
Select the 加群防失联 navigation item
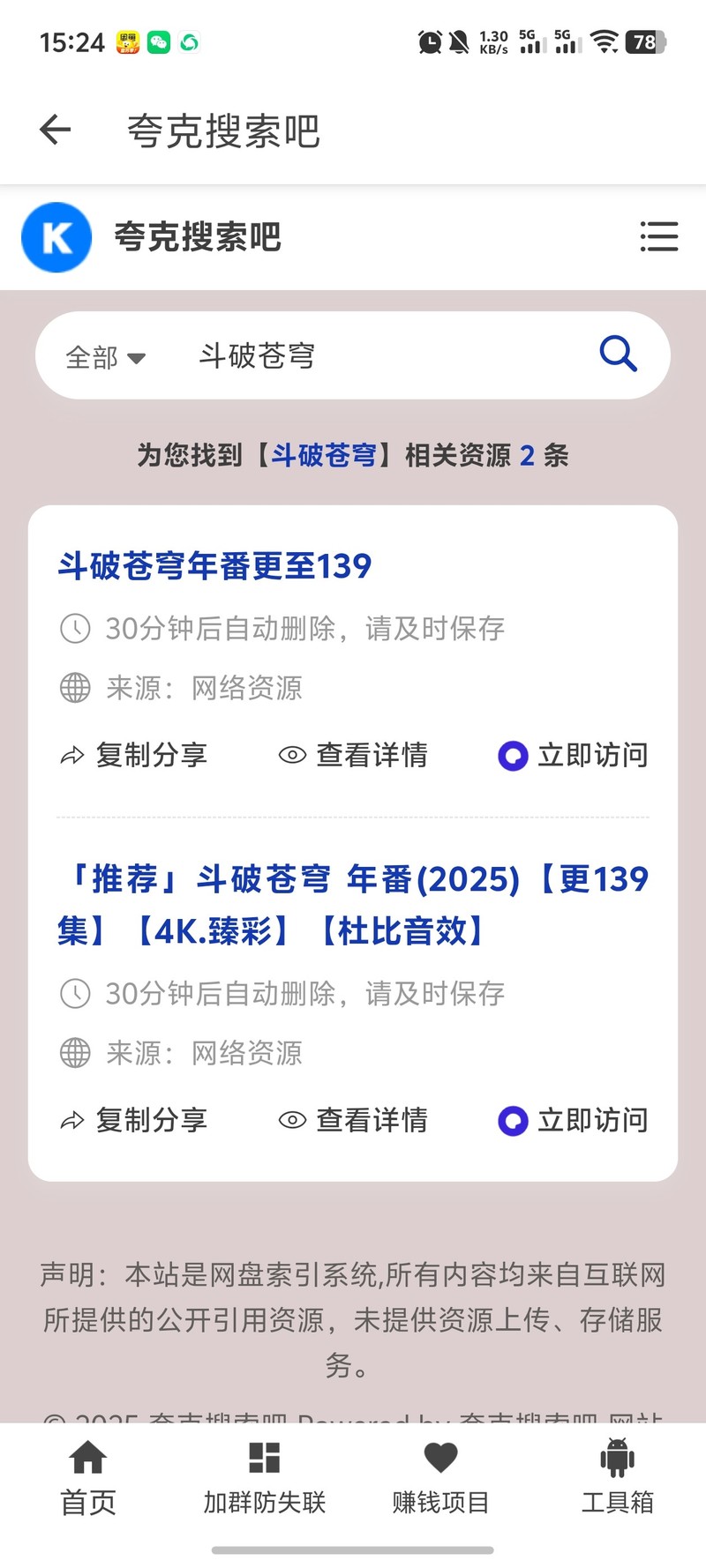264,1477
